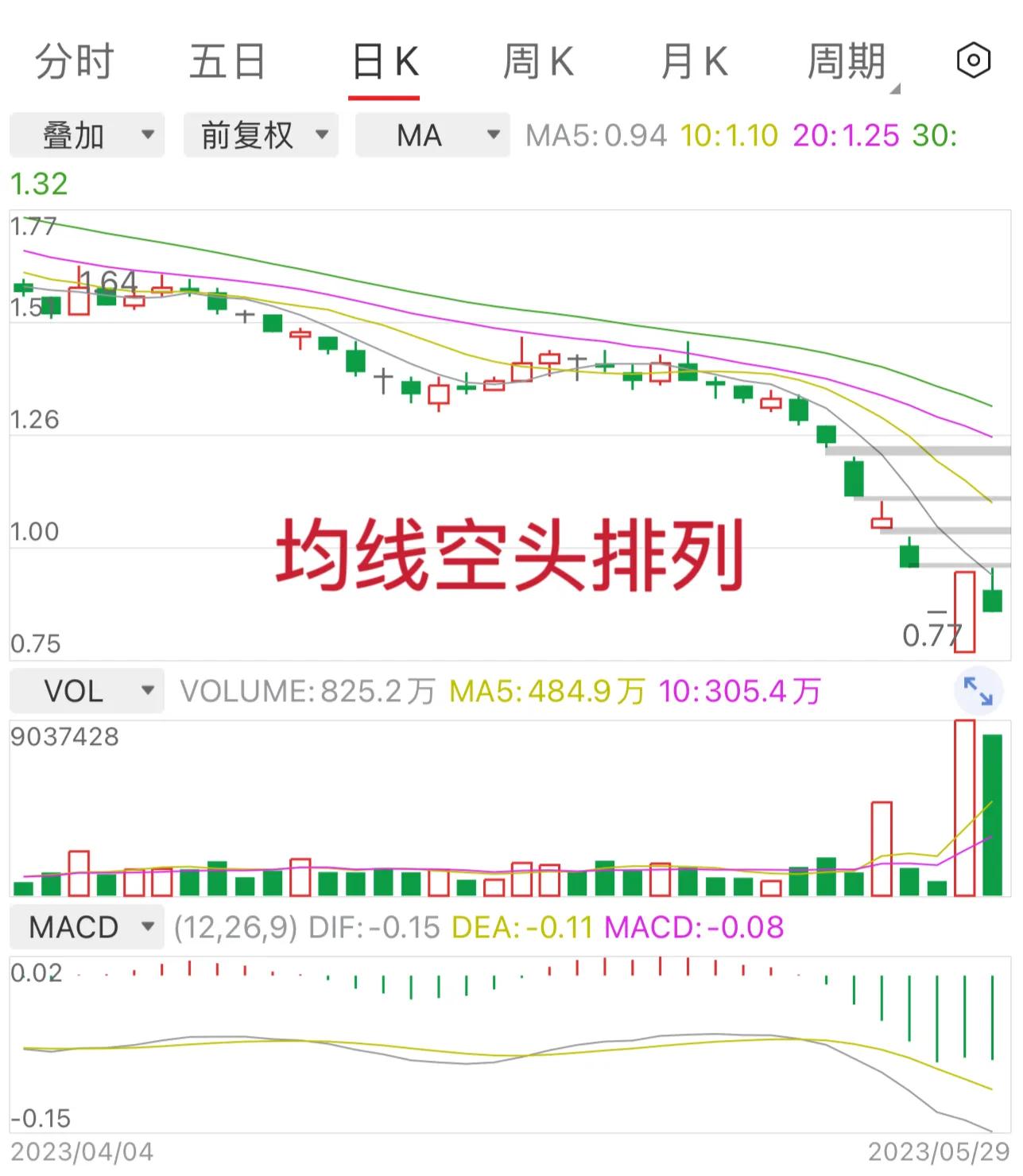Open the VOL indicator dropdown
Viewport: 1023px width, 1176px height.
(x=86, y=690)
